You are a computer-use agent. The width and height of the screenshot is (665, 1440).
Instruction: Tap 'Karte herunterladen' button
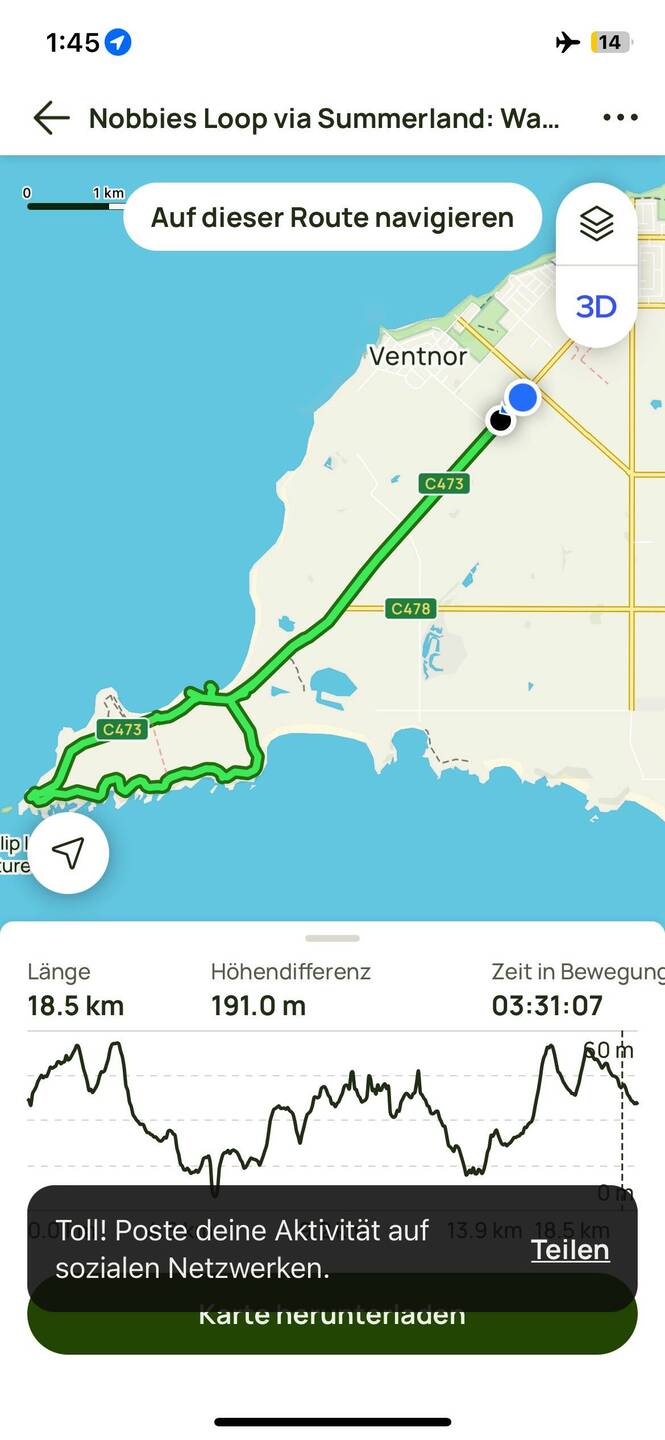332,1332
